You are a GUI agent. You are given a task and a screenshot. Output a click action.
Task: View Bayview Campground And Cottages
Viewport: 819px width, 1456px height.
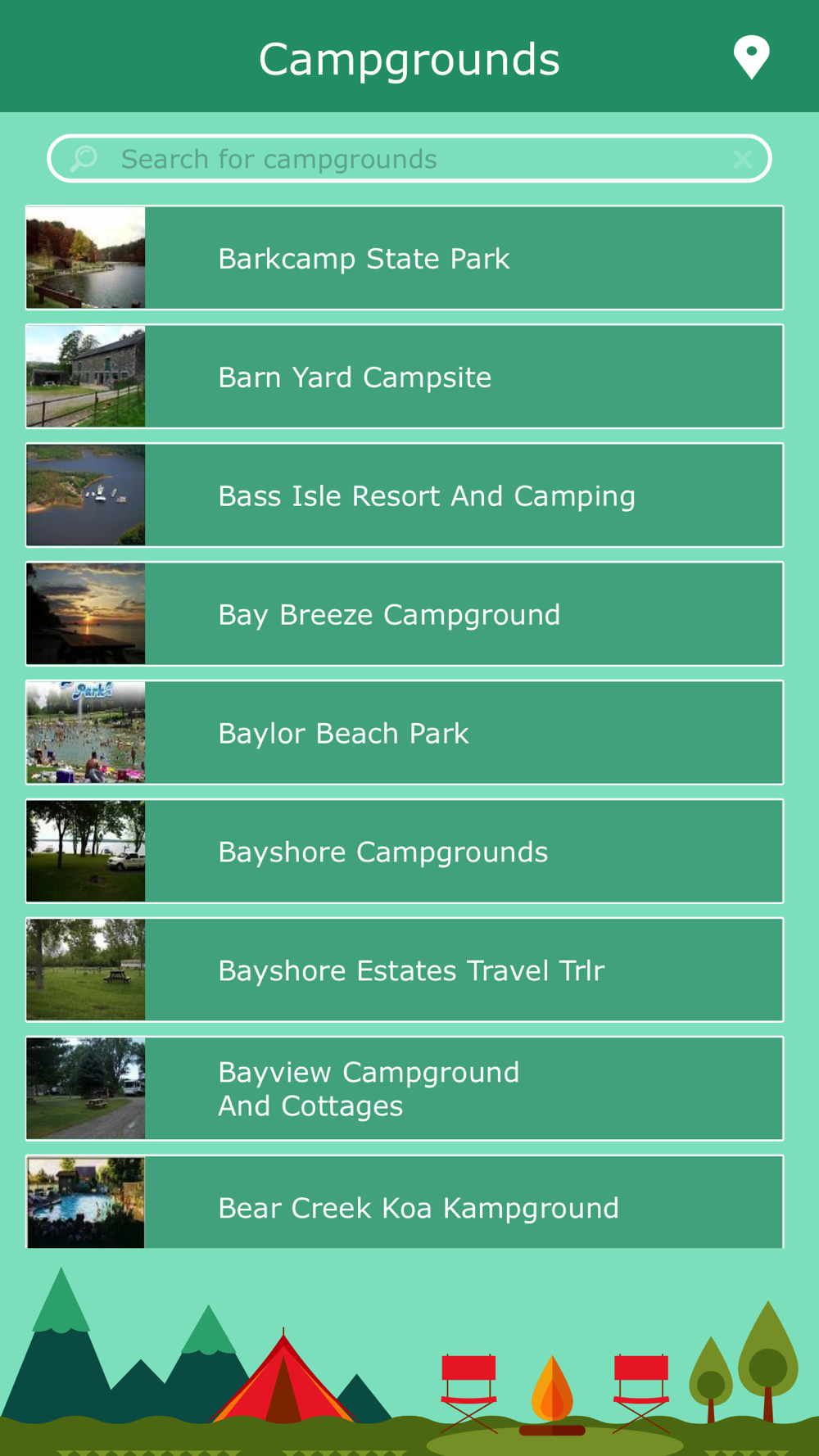click(405, 1089)
